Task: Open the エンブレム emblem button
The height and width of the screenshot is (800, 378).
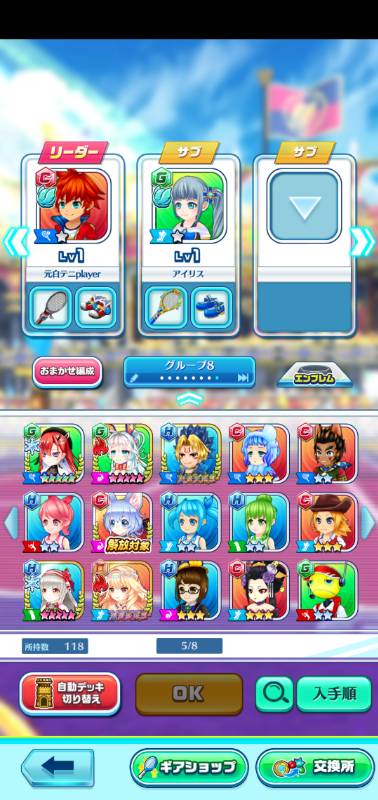Action: coord(314,374)
